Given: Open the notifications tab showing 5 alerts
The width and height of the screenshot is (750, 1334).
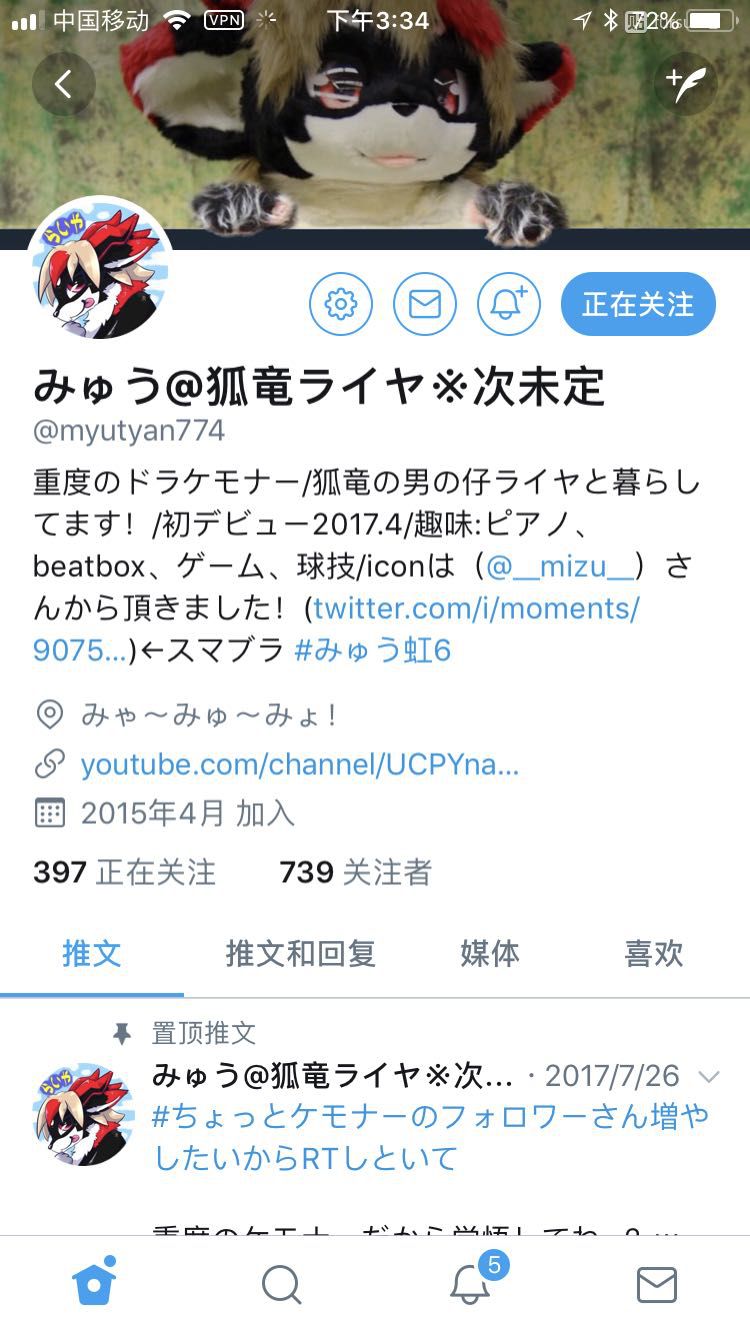Looking at the screenshot, I should pos(470,1284).
